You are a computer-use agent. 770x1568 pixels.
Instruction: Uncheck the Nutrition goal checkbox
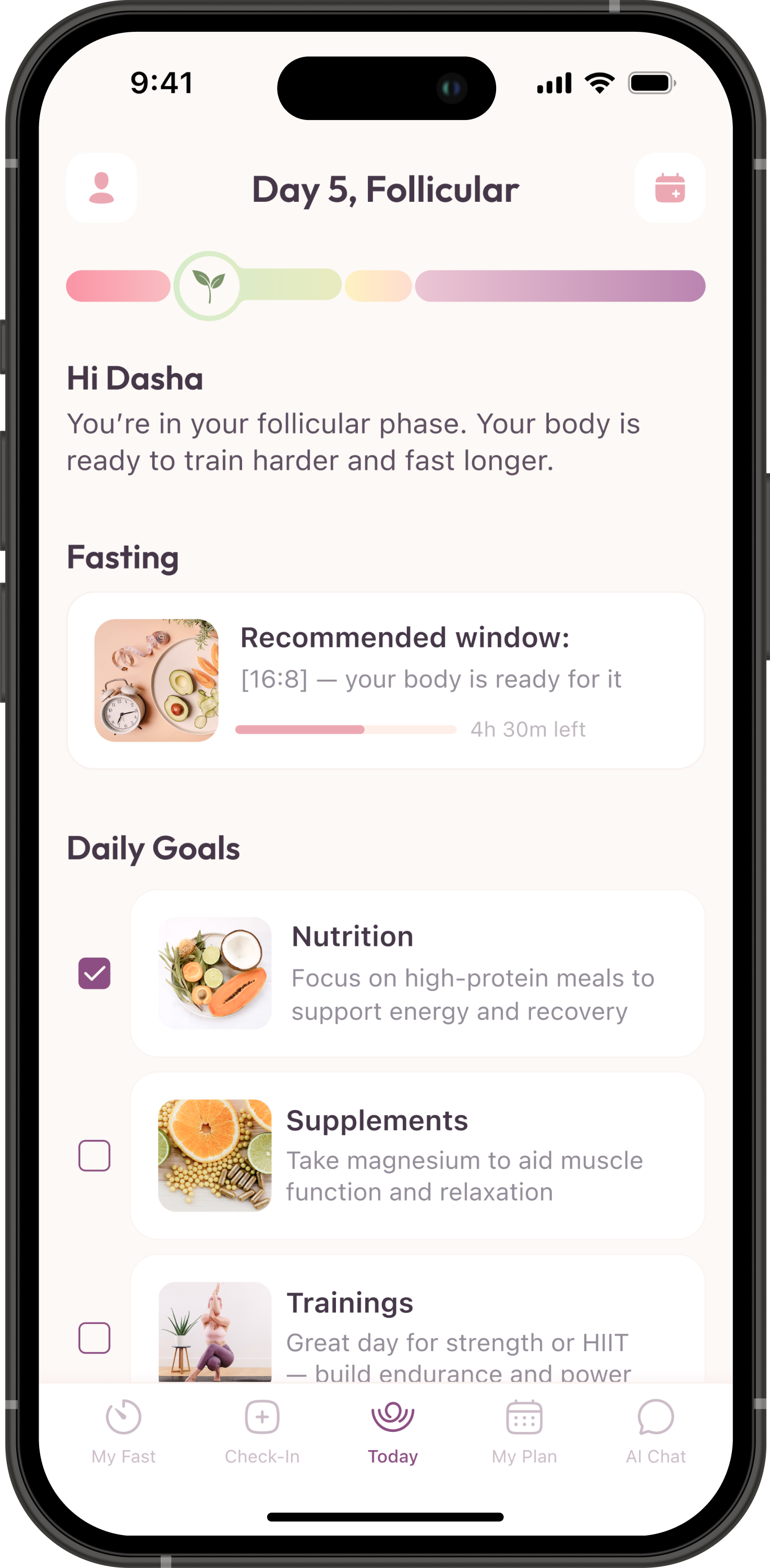[x=94, y=973]
